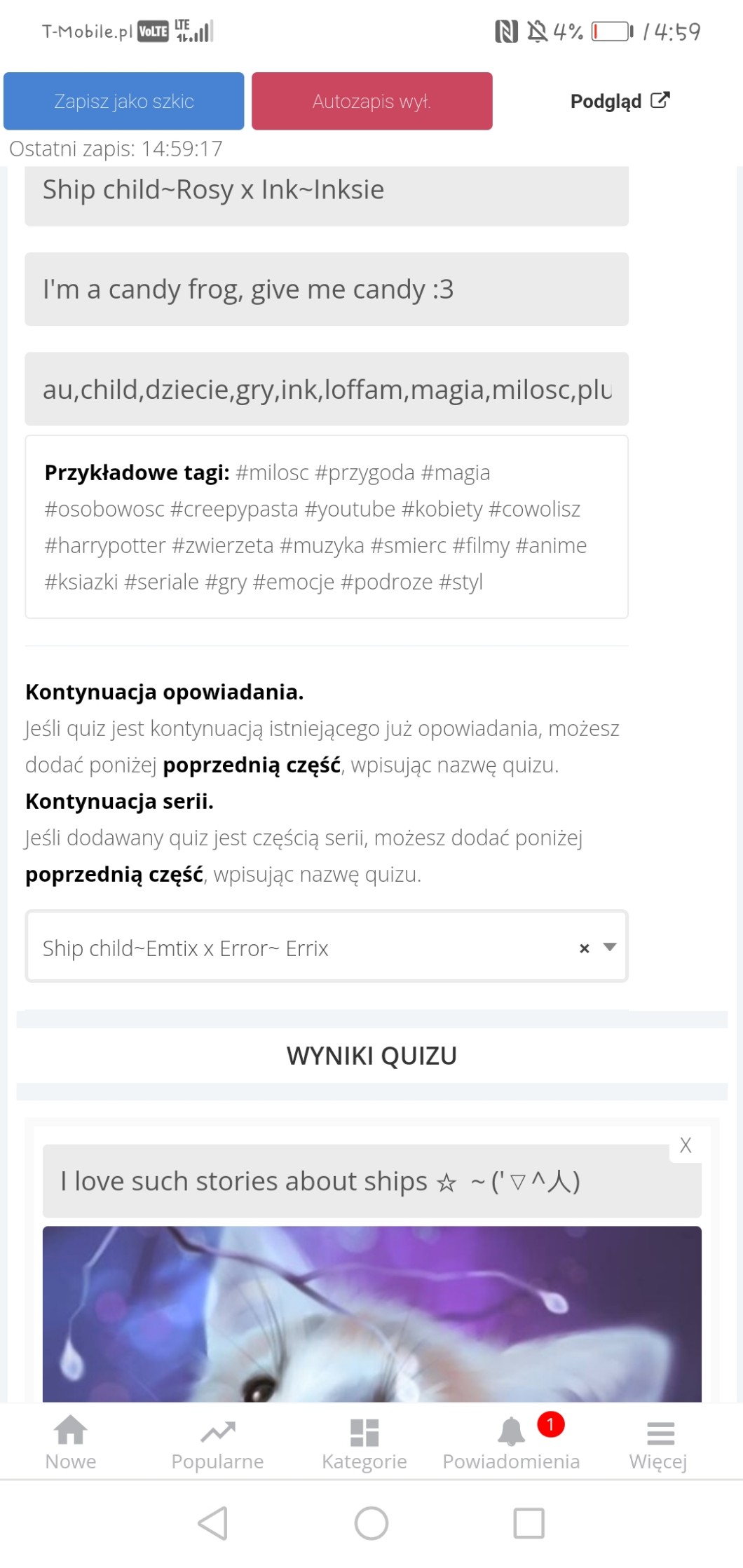Edit the tags input field
Screen dimensions: 743x1568
[x=326, y=389]
